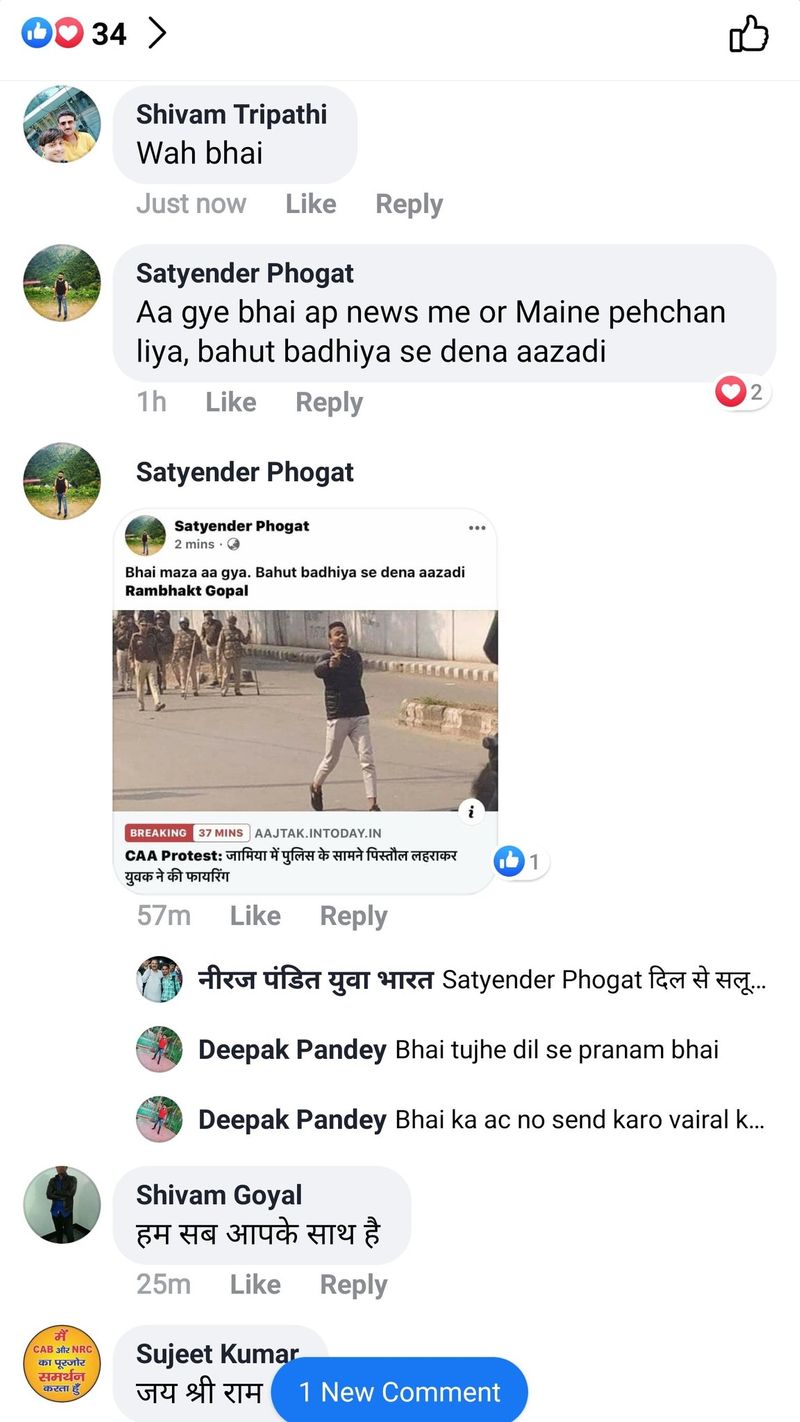800x1422 pixels.
Task: Open नीरज पंडित युवा भारत's reply
Action: pyautogui.click(x=480, y=980)
